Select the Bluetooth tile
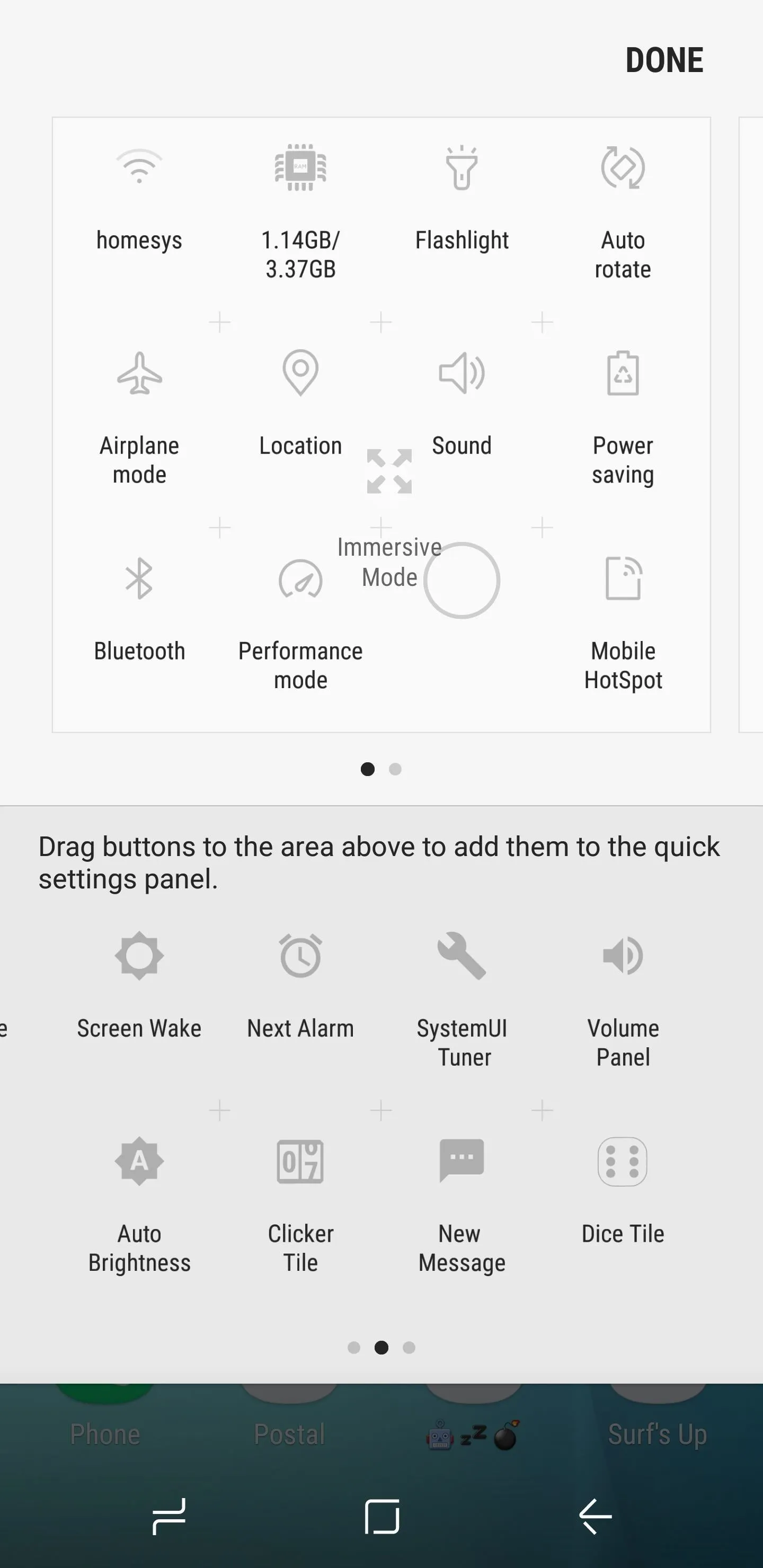The height and width of the screenshot is (1568, 763). tap(139, 609)
